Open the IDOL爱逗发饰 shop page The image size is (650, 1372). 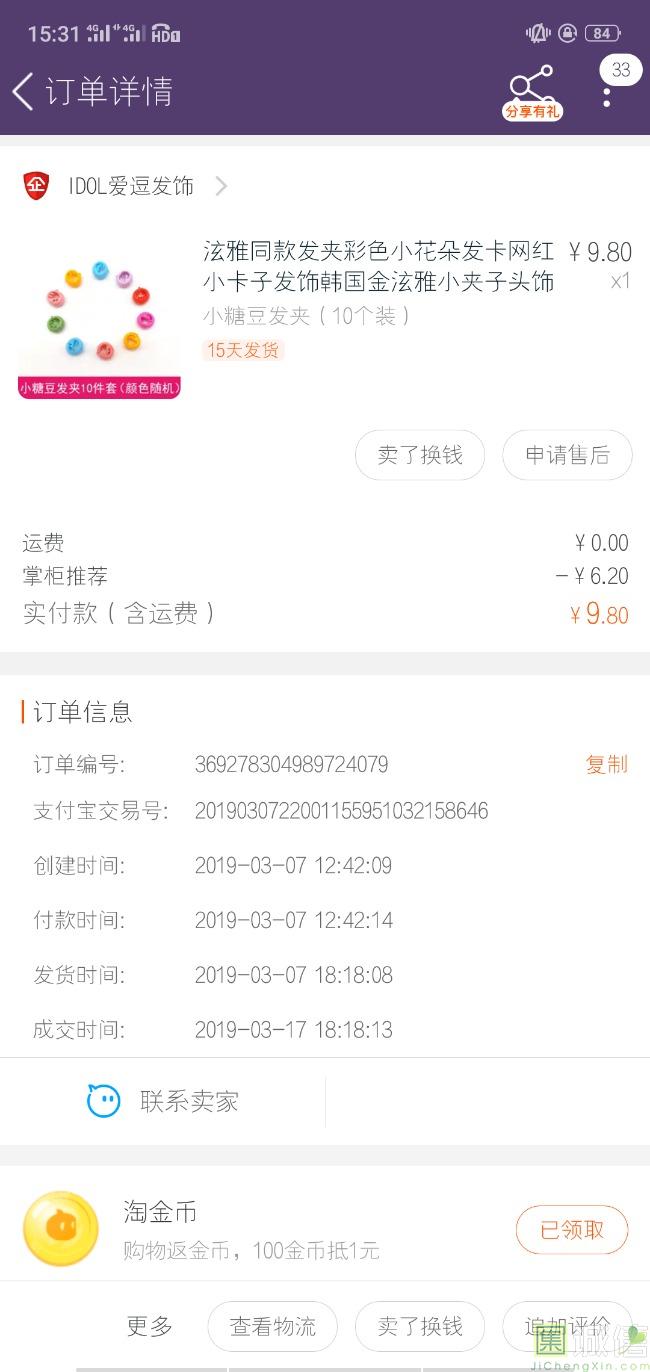click(x=130, y=186)
